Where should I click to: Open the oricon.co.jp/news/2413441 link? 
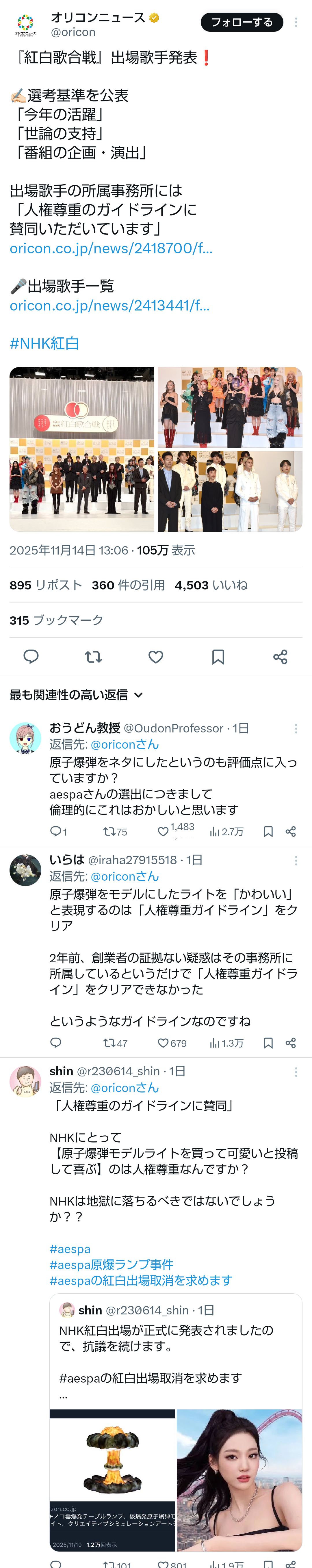coord(110,306)
